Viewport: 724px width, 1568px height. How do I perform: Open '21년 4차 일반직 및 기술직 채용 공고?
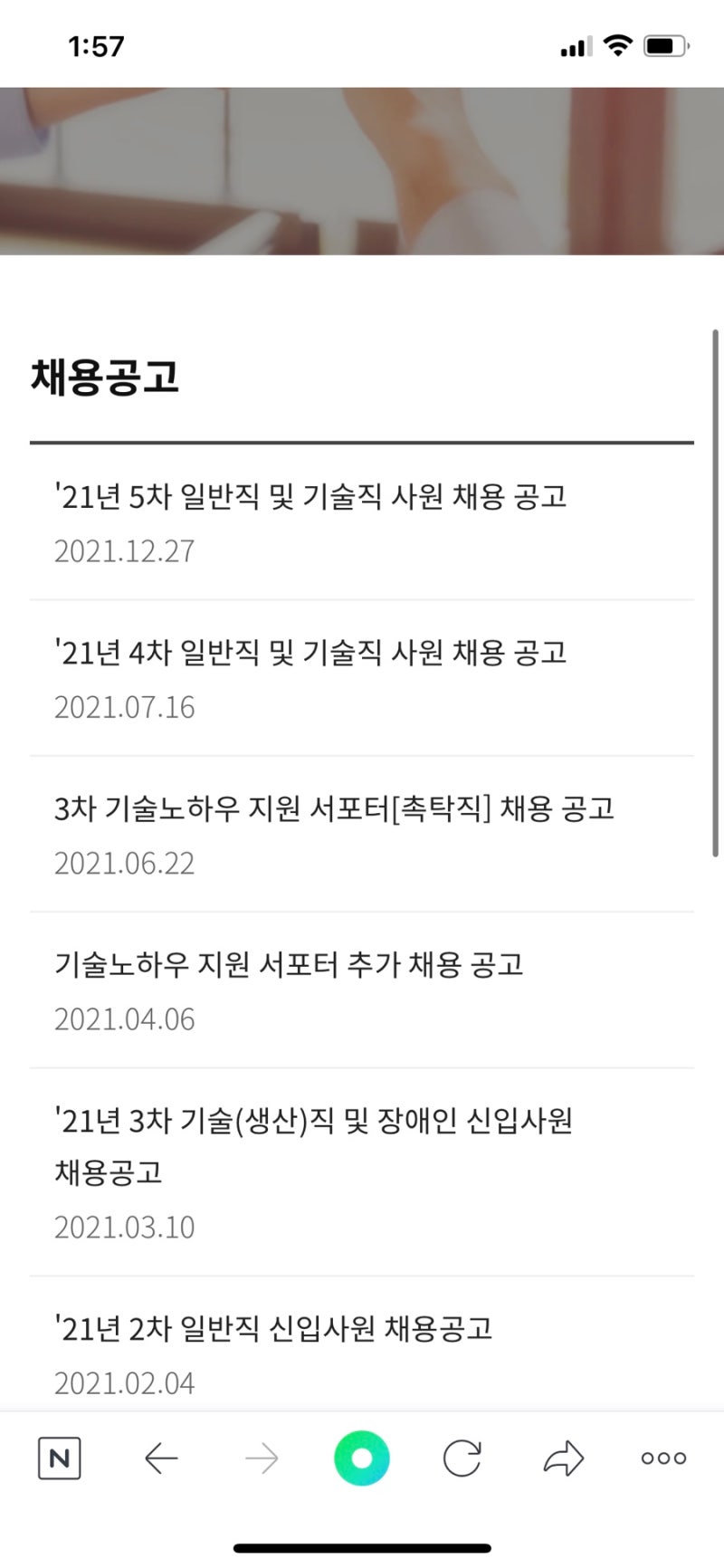pyautogui.click(x=310, y=653)
